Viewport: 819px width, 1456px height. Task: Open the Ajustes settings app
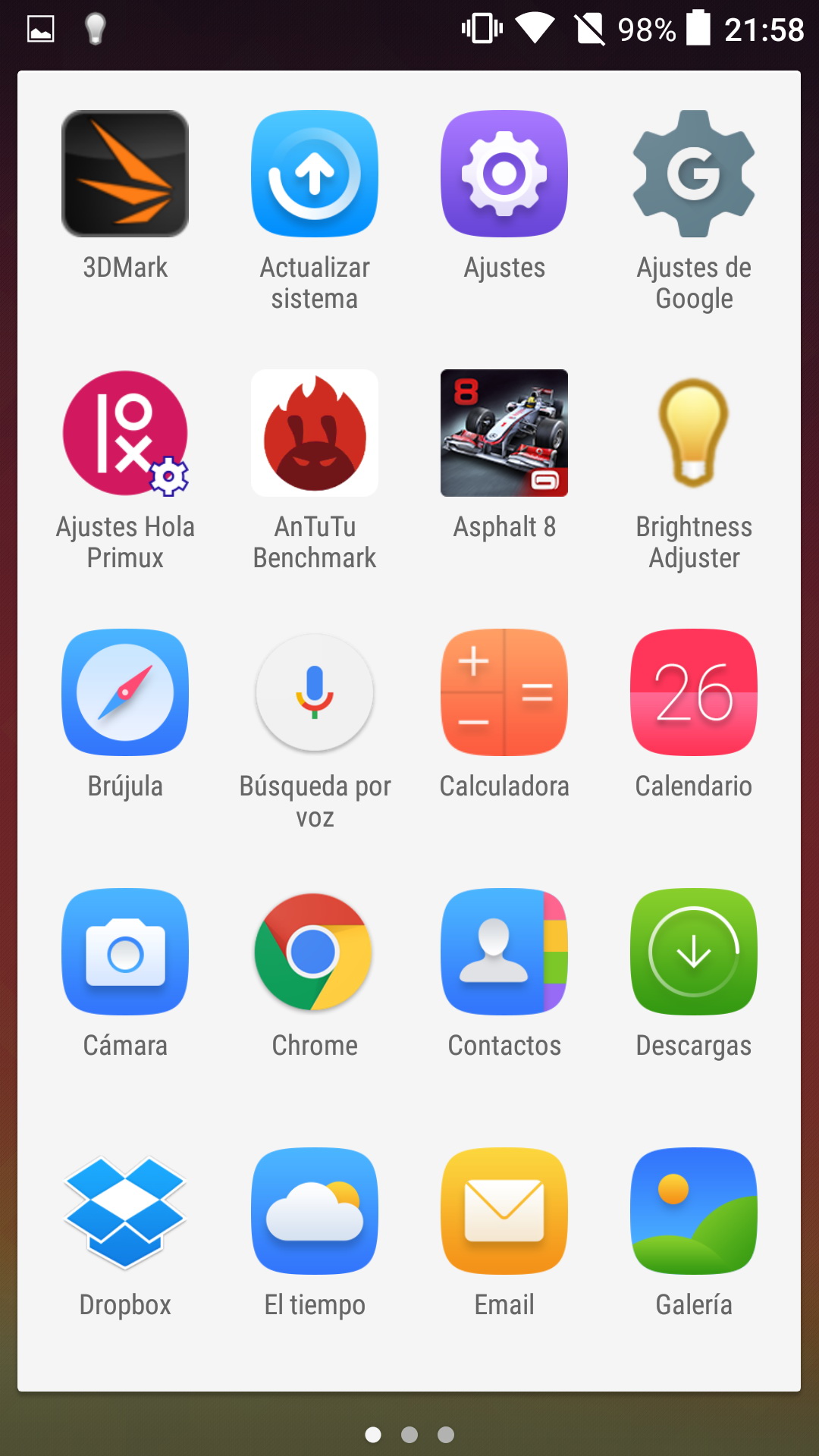point(504,174)
